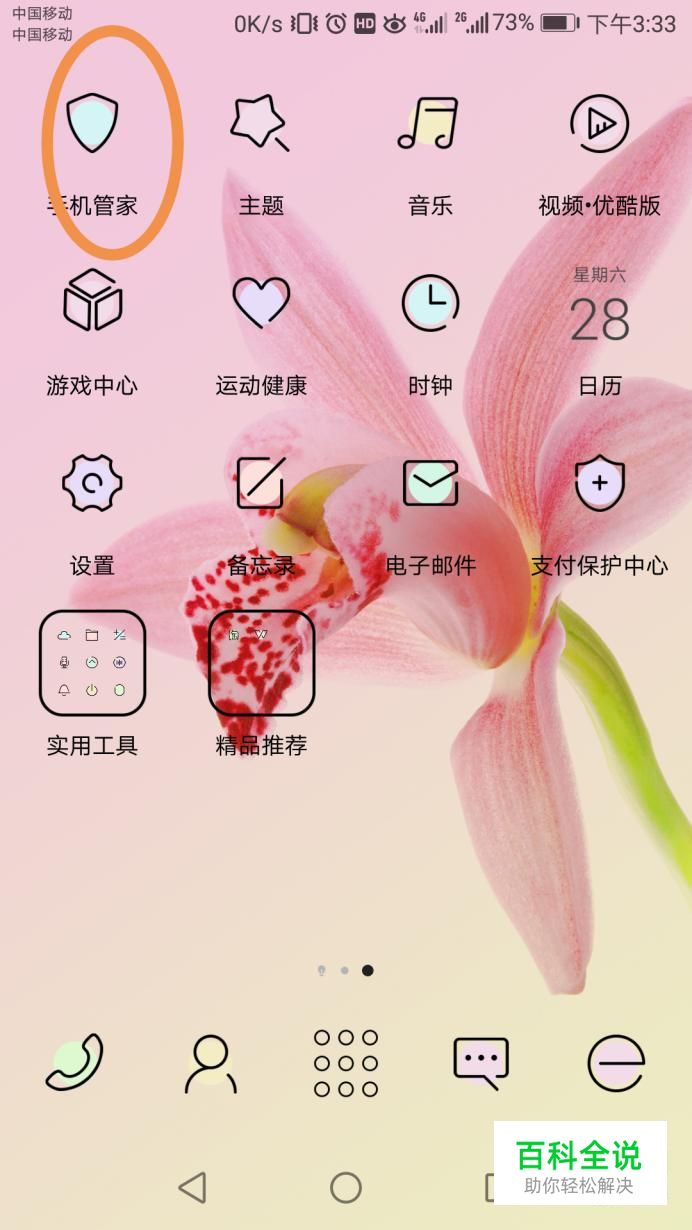Image resolution: width=692 pixels, height=1230 pixels.
Task: Open the 实用工具 tools folder
Action: coord(92,663)
